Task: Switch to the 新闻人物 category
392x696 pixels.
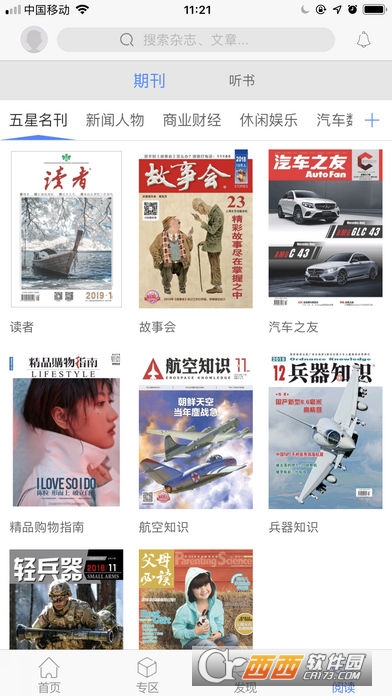Action: (x=115, y=120)
